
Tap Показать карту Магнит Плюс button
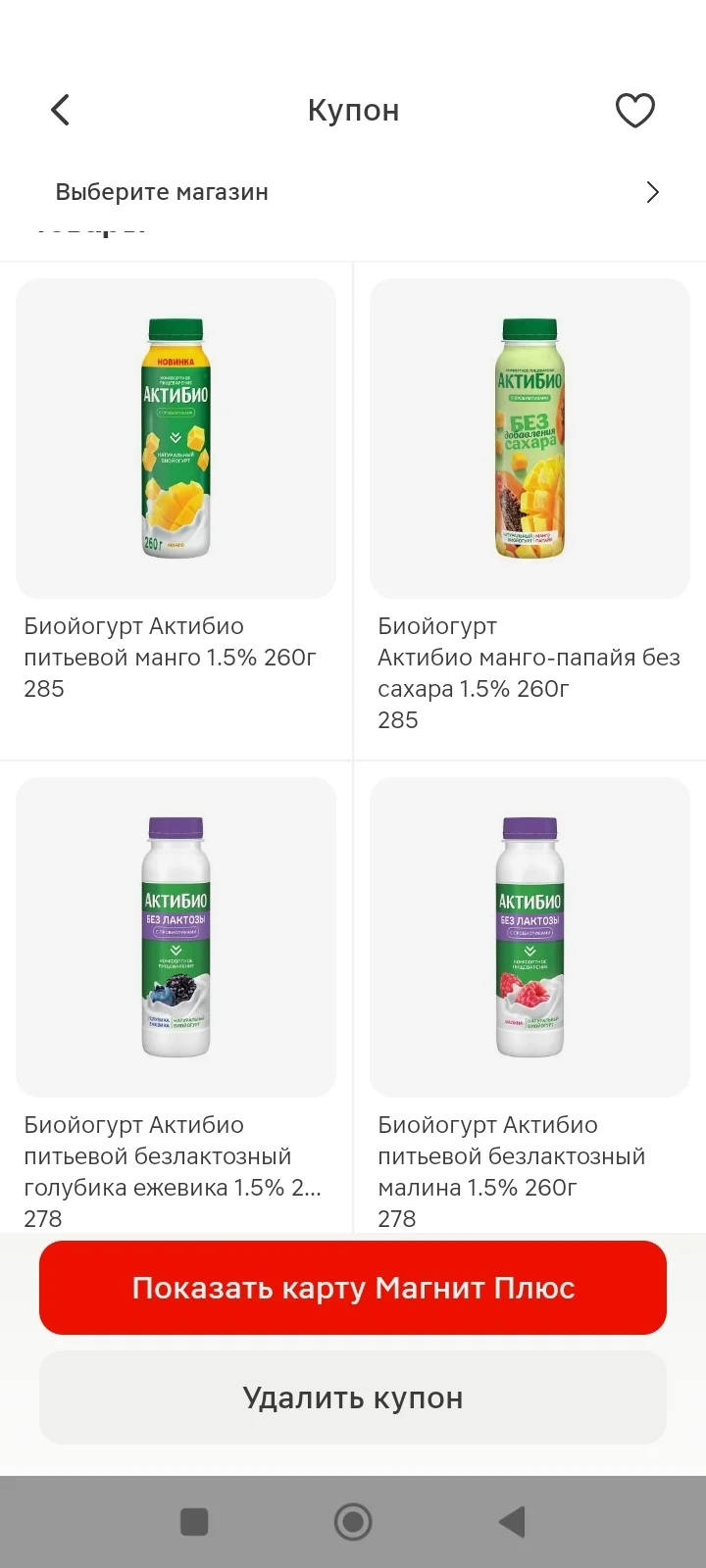pos(353,1288)
